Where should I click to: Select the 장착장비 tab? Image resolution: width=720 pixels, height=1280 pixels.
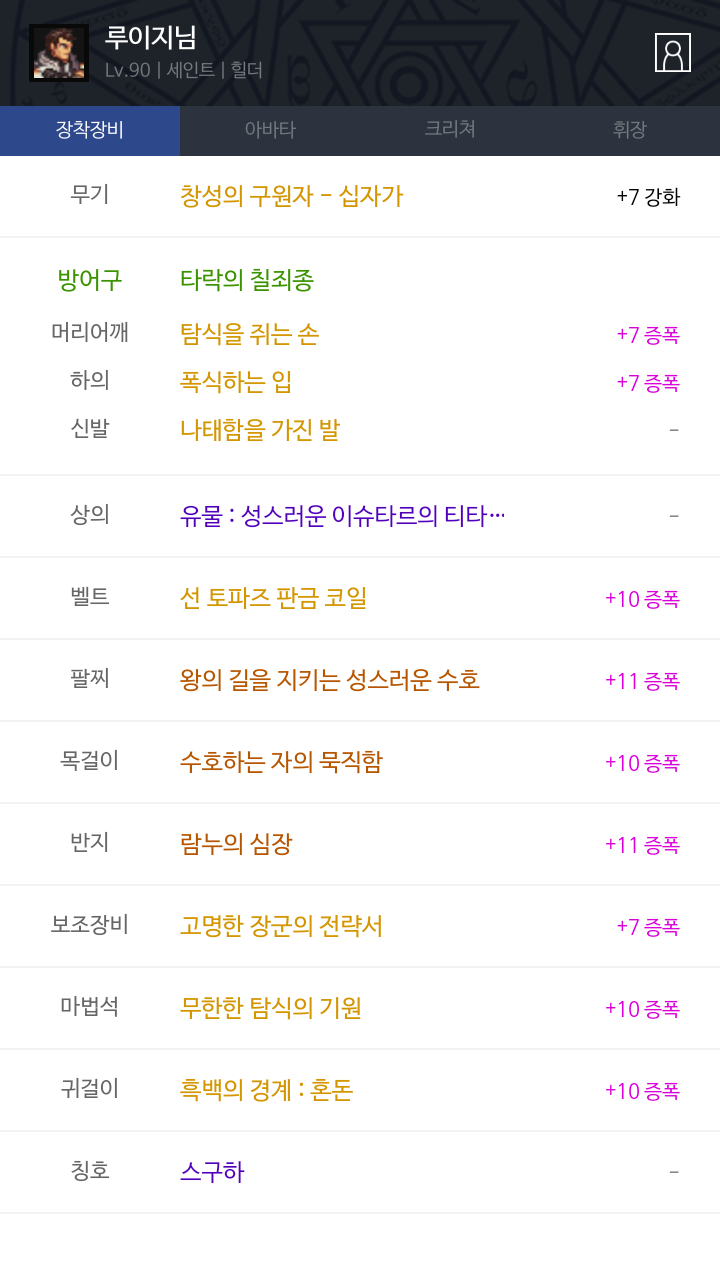(90, 130)
